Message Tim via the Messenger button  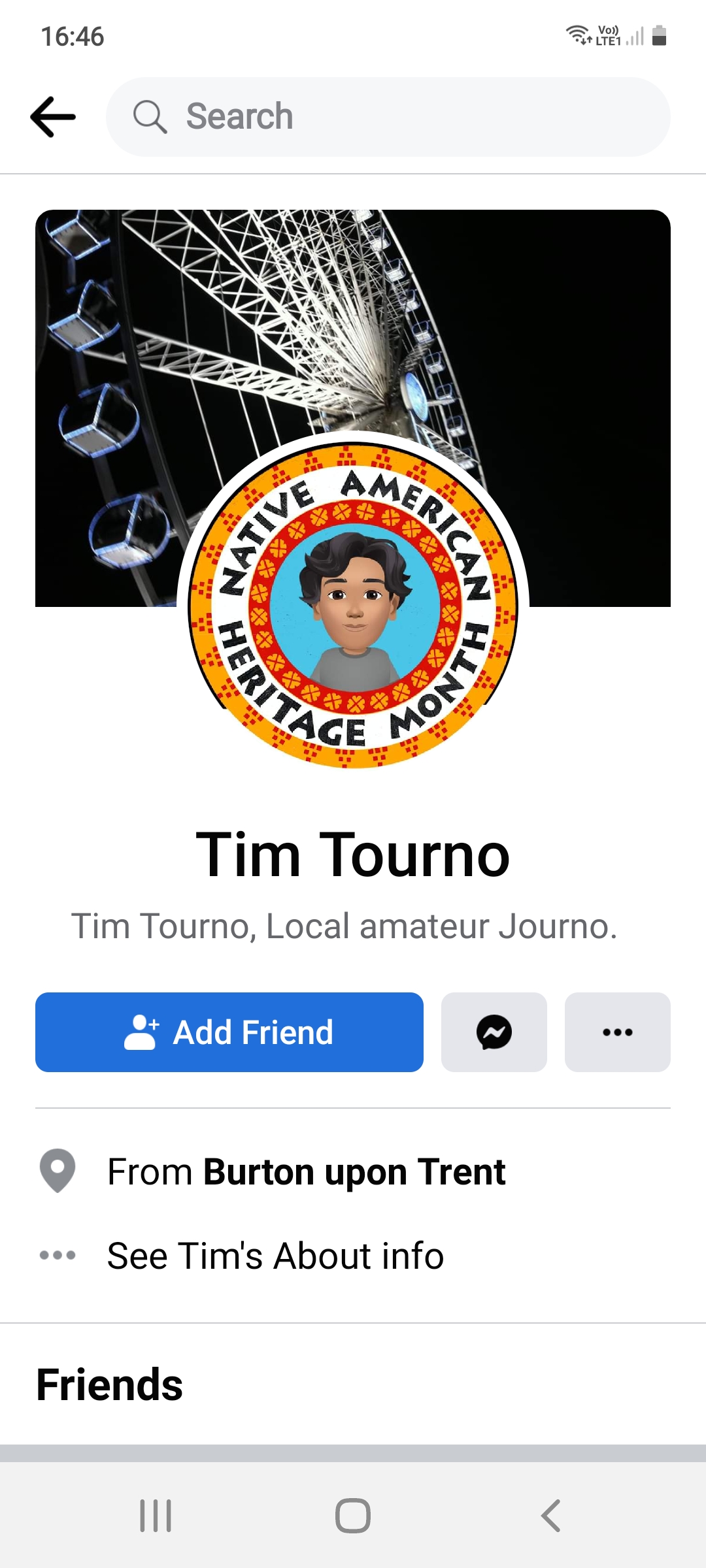[x=494, y=1032]
